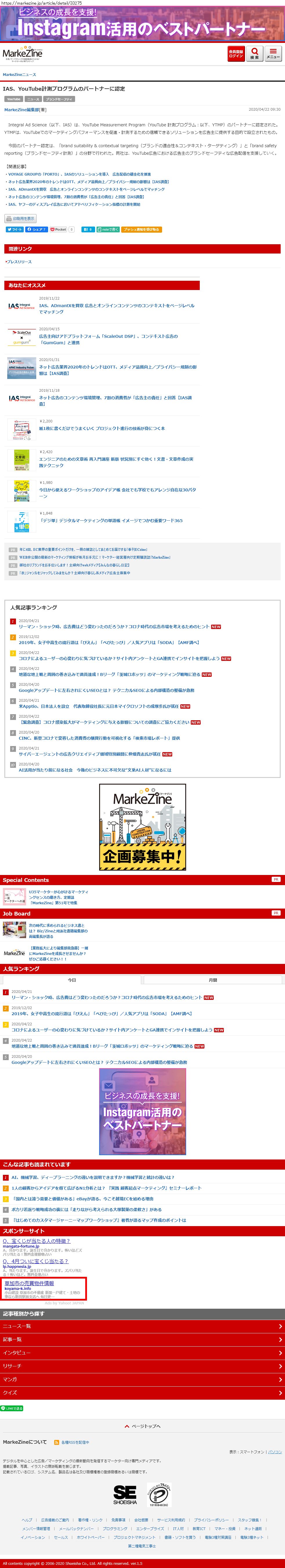Screen dimensions: 285x1568
Task: Switch popular ranking to 月間 tab
Action: 213,980
